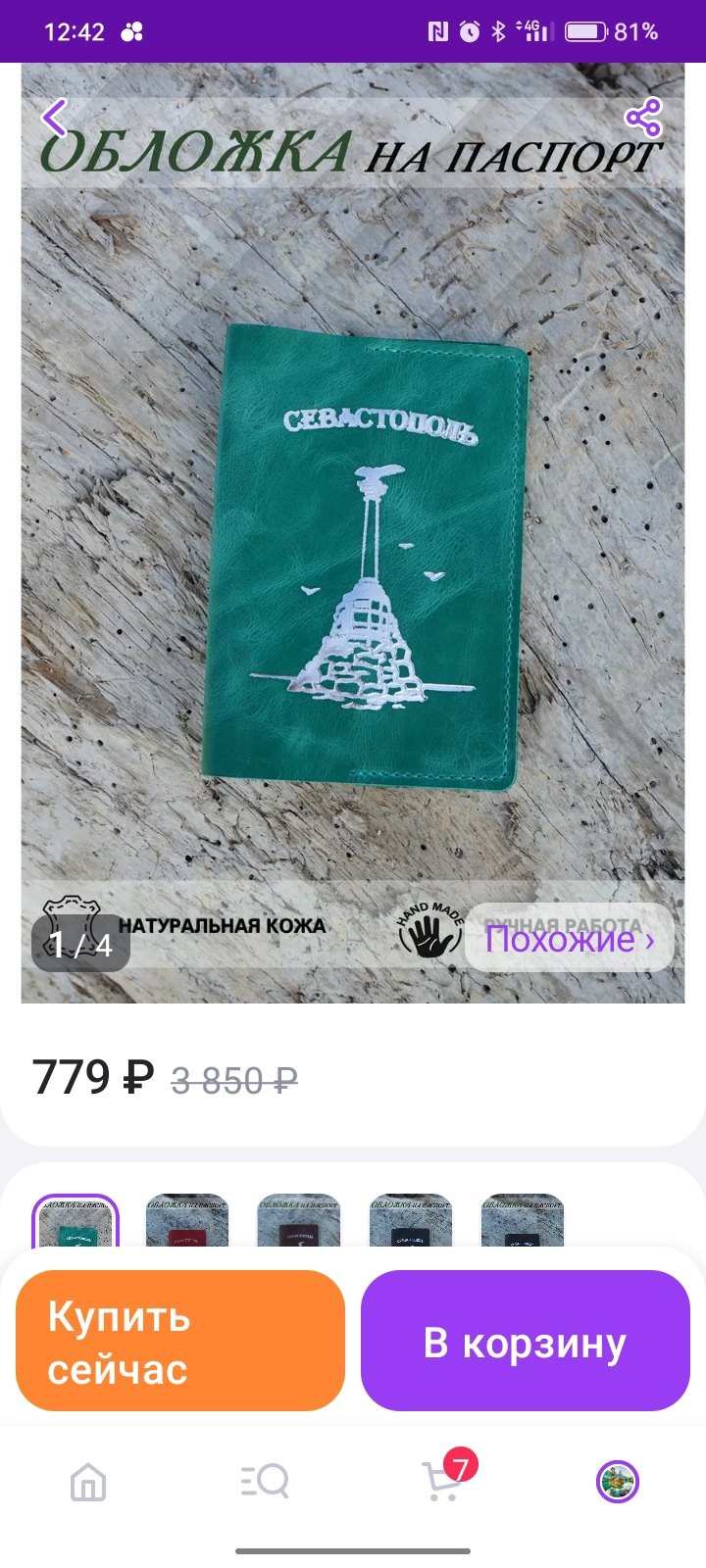This screenshot has height=1568, width=706.
Task: Switch to the profile avatar tab
Action: [618, 1481]
